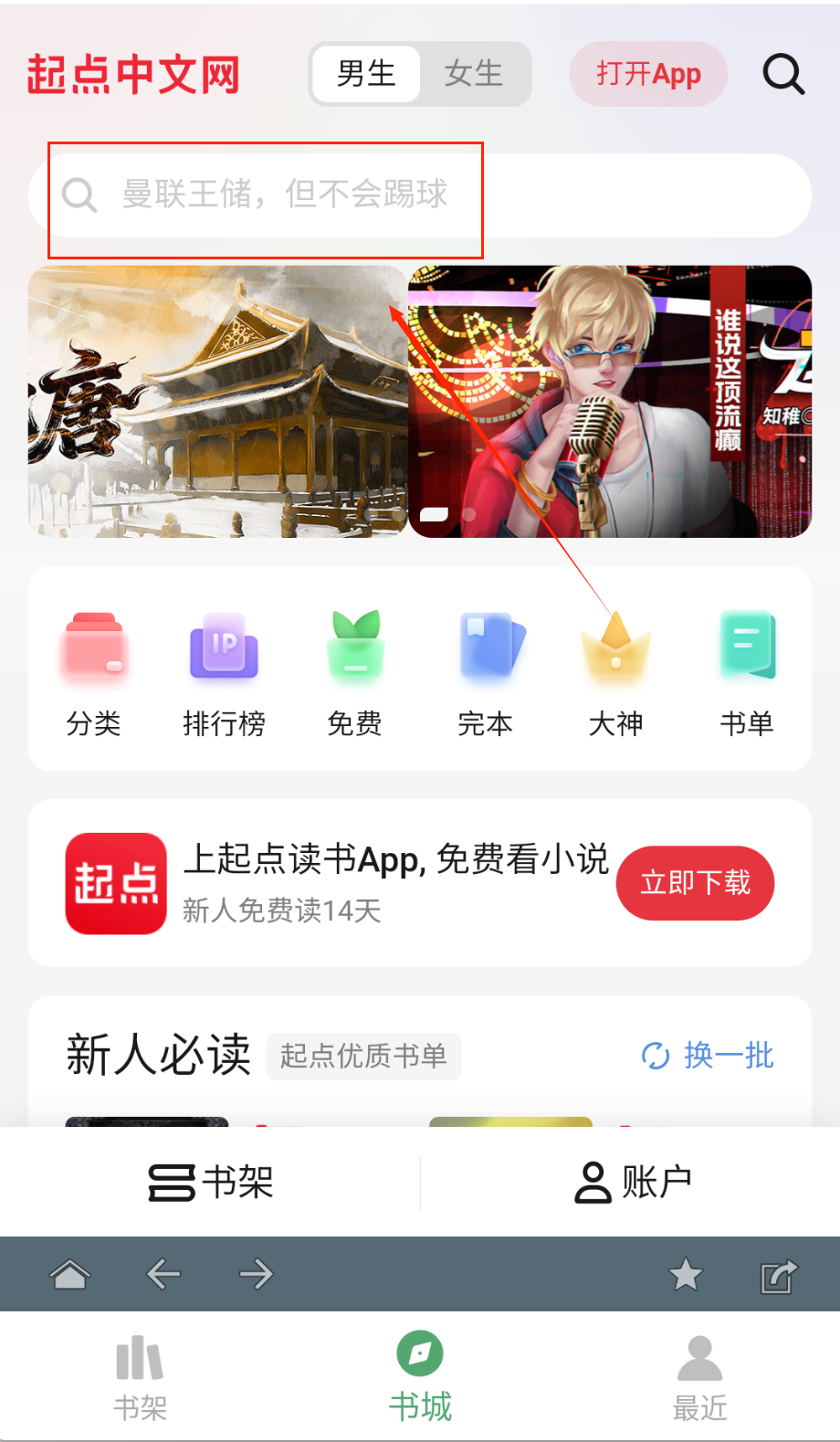Image resolution: width=840 pixels, height=1442 pixels.
Task: Tap the 打开App button
Action: (x=648, y=74)
